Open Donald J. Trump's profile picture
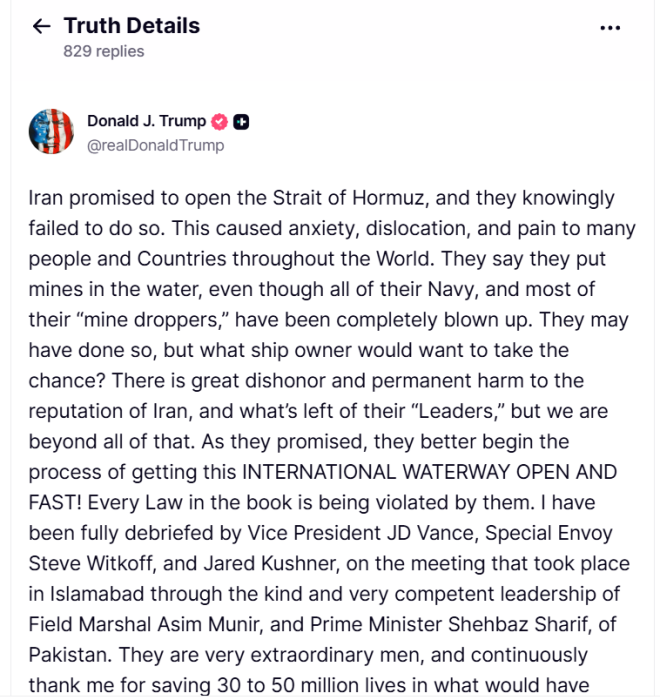660x700 pixels. (x=52, y=132)
